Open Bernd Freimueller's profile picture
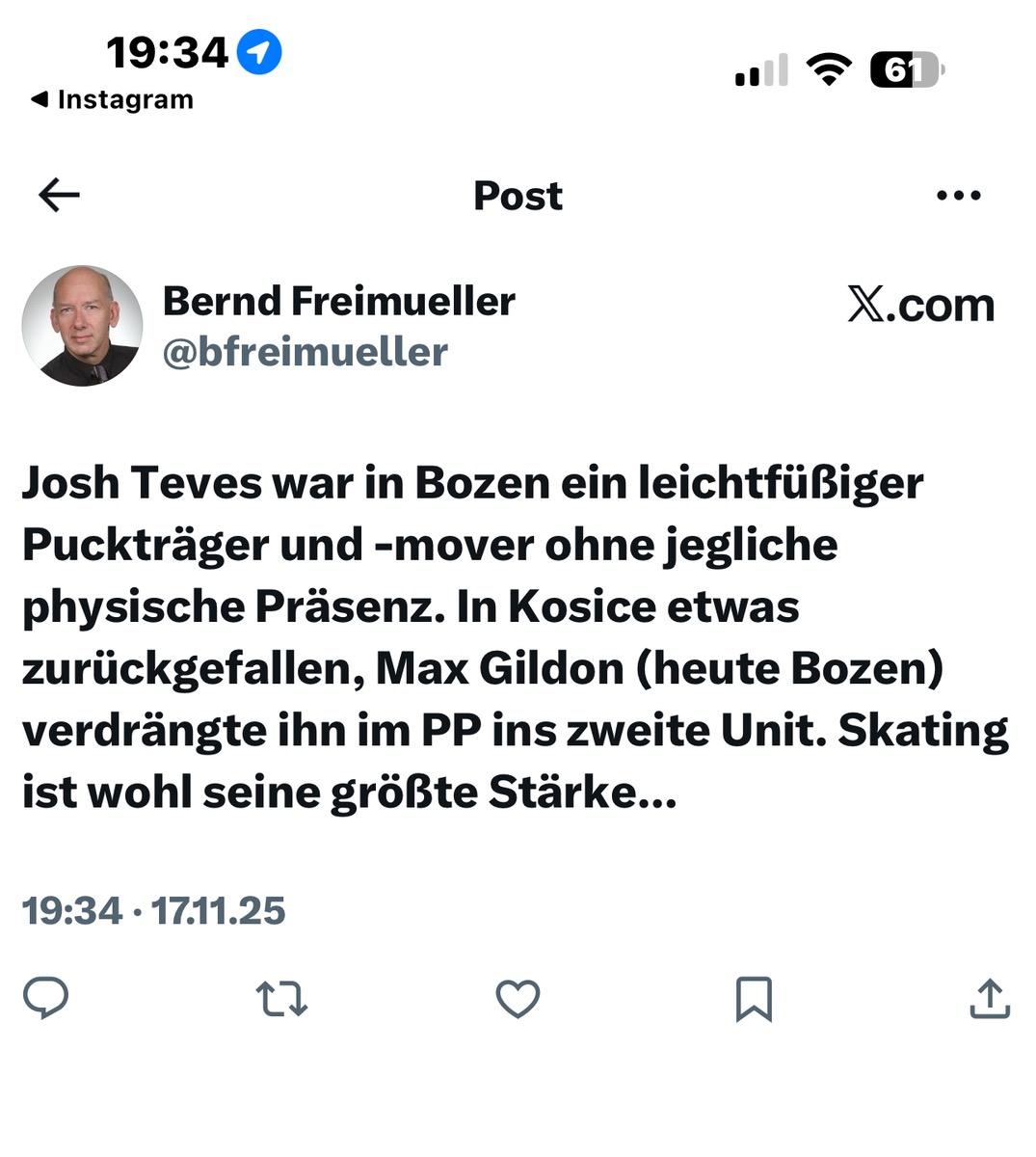 [82, 326]
